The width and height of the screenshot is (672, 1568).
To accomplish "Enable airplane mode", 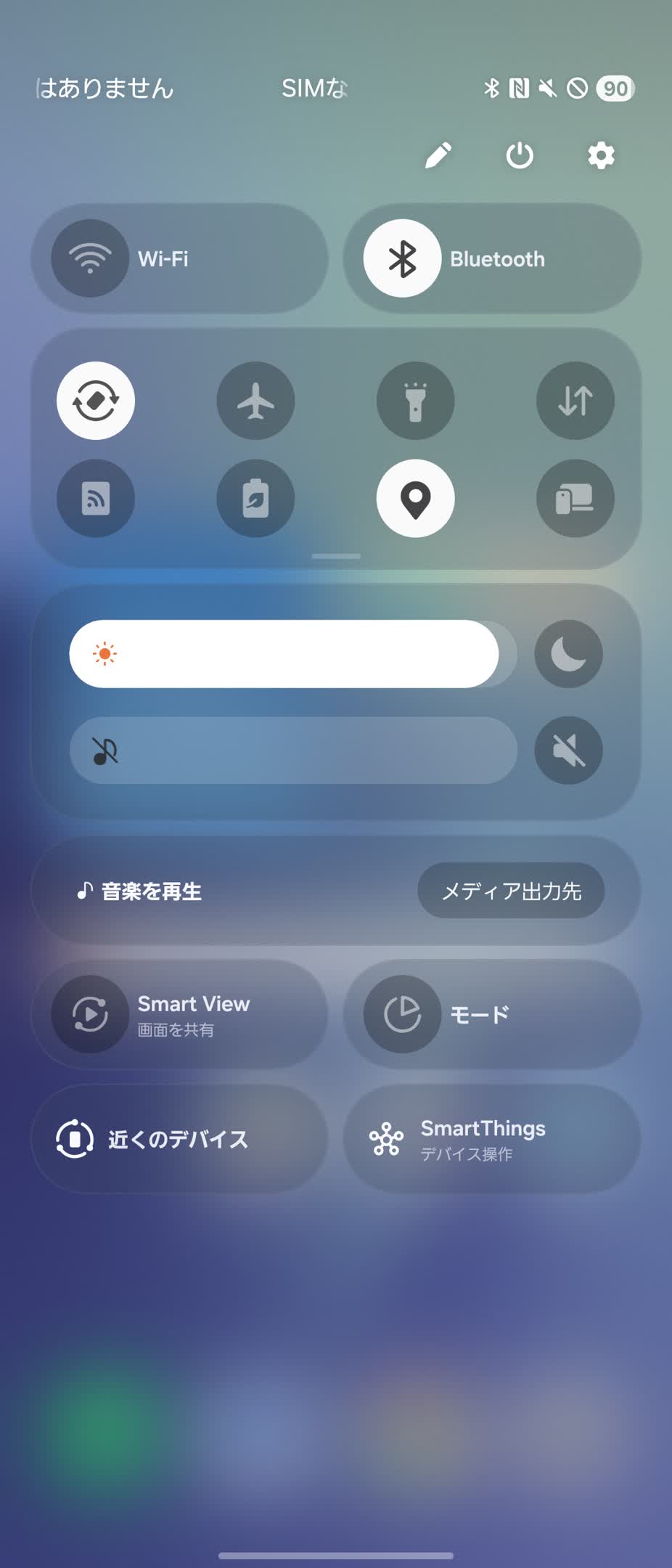I will tap(255, 401).
